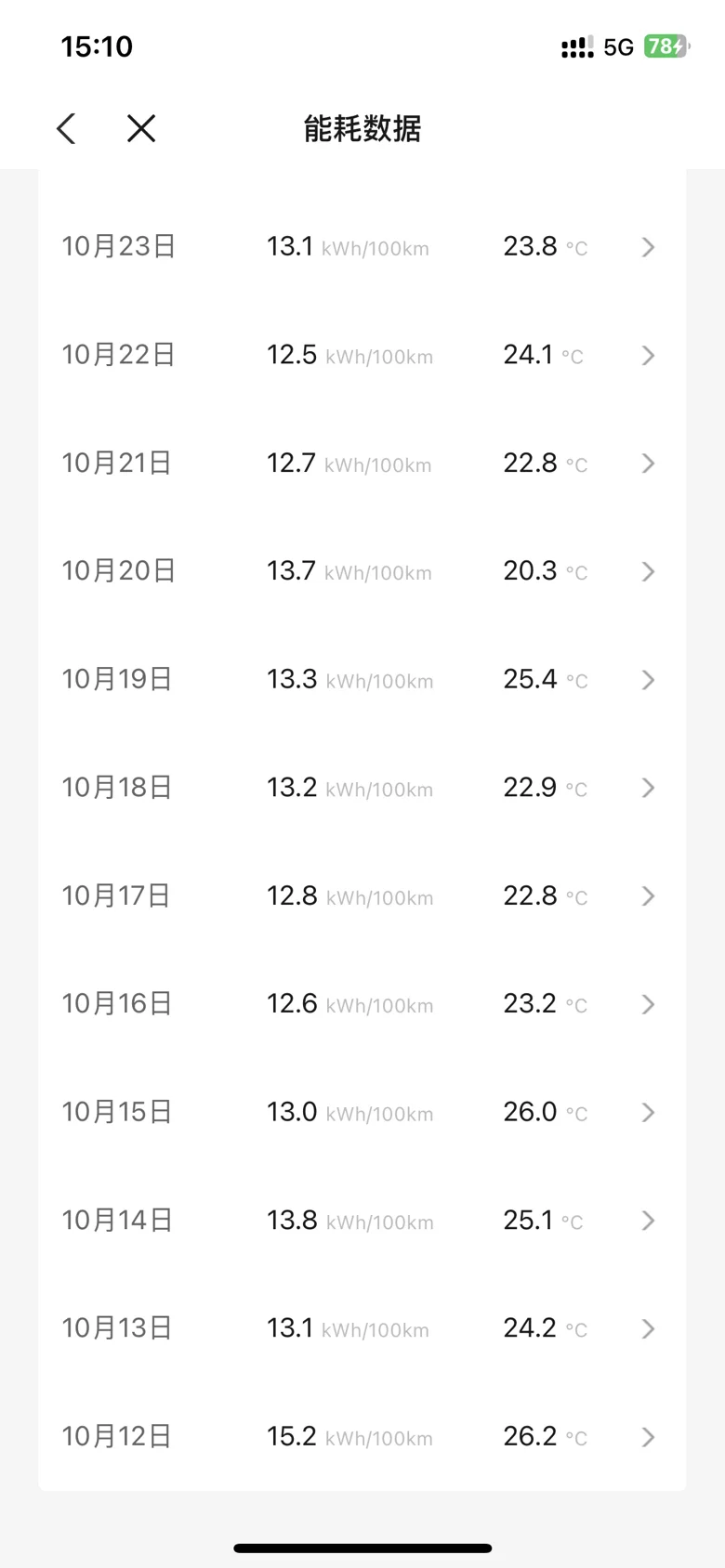725x1568 pixels.
Task: View details for 10月21日
Action: [x=362, y=463]
